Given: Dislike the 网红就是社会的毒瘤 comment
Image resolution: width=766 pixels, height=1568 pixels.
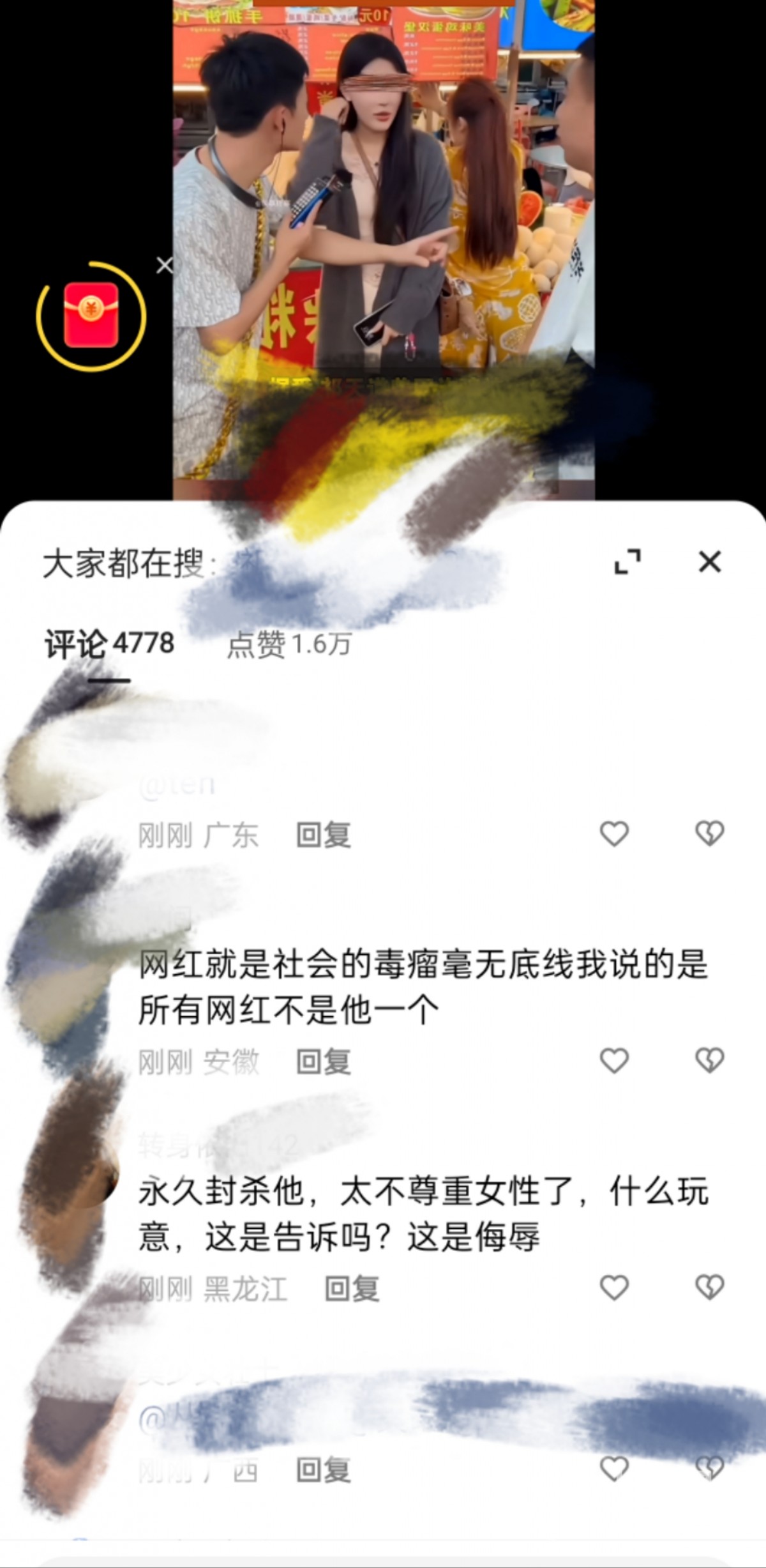Looking at the screenshot, I should [x=709, y=1061].
